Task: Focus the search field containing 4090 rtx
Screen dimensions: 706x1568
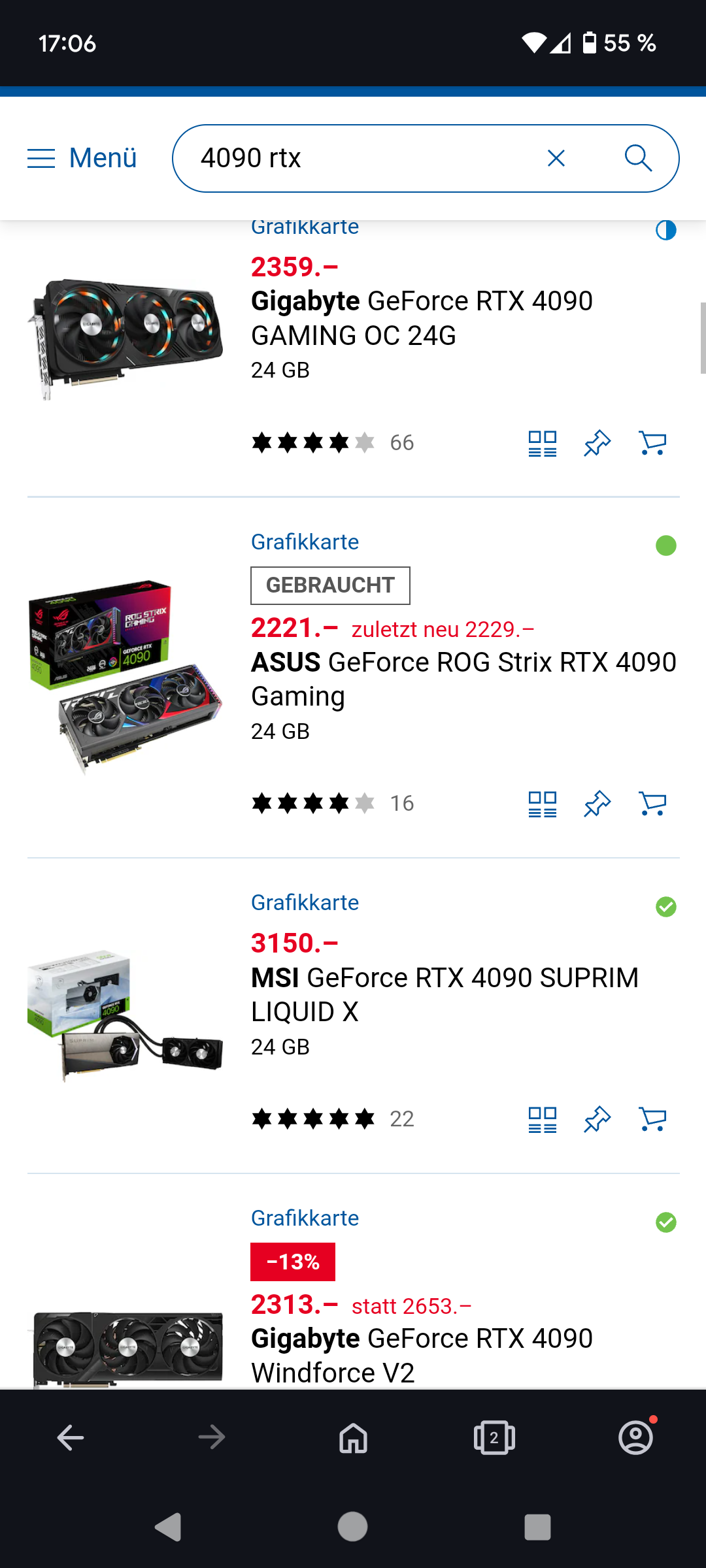Action: tap(360, 158)
